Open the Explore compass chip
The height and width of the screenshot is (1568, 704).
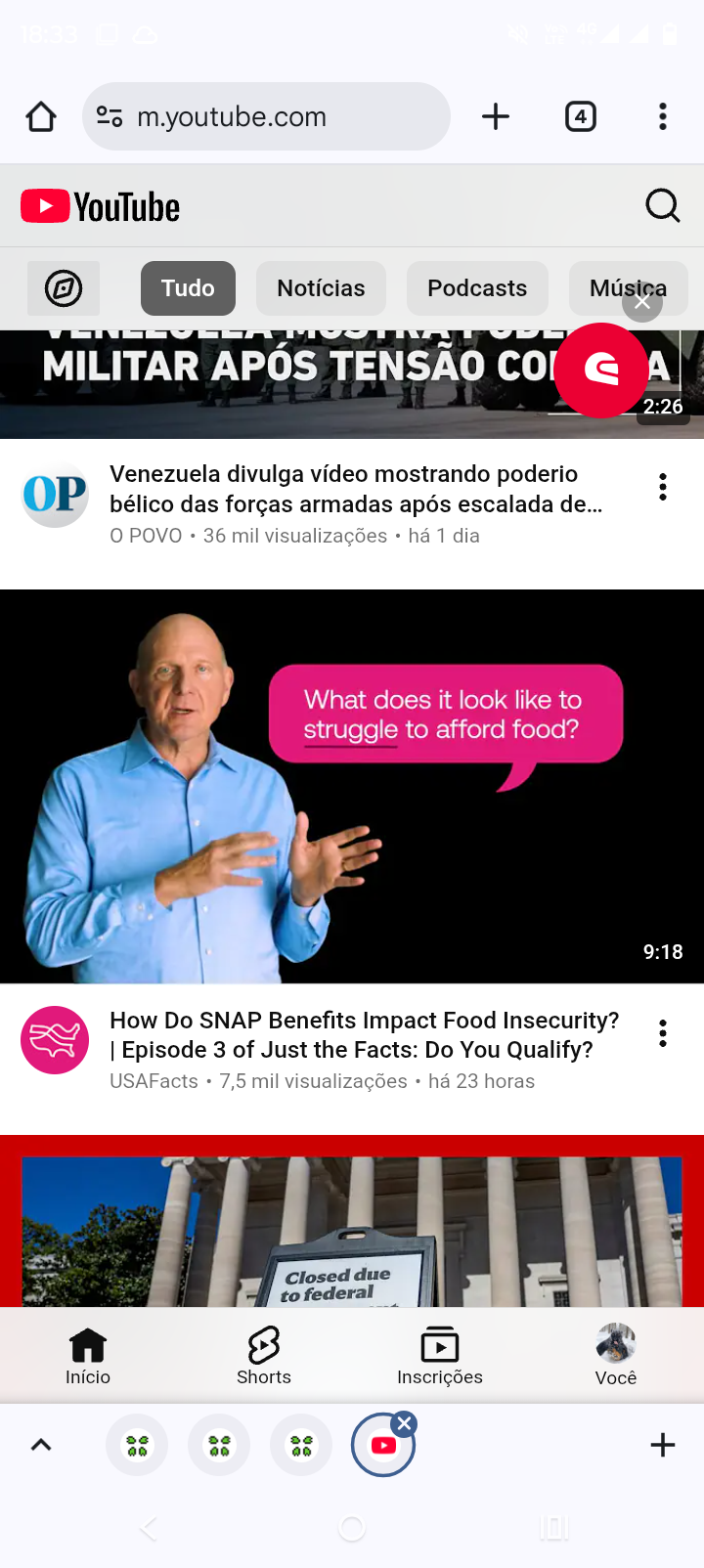pos(64,288)
